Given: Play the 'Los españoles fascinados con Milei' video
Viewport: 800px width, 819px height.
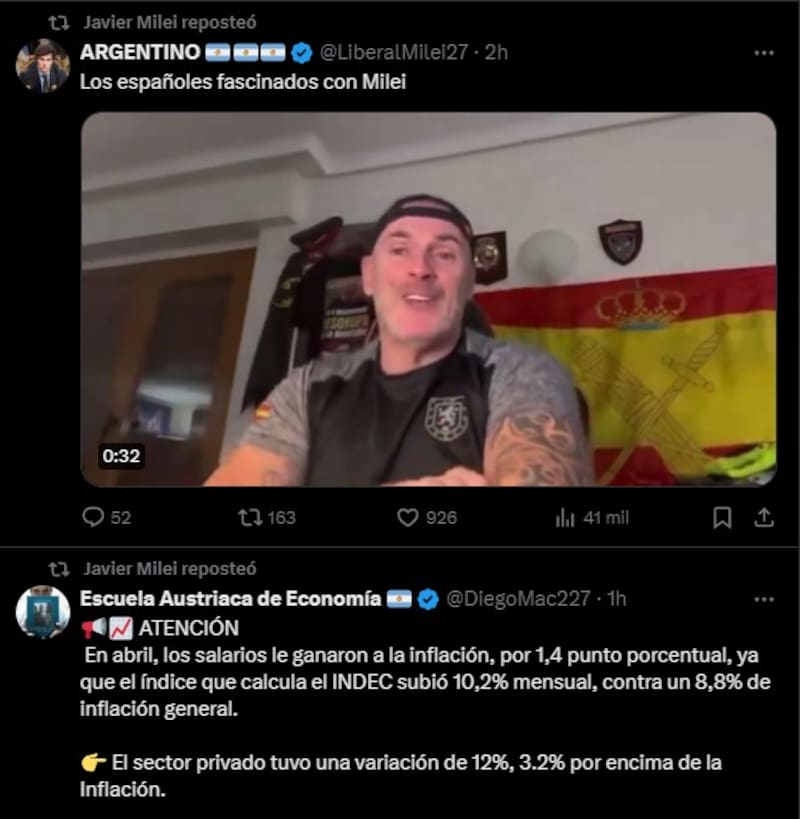Looking at the screenshot, I should coord(428,299).
